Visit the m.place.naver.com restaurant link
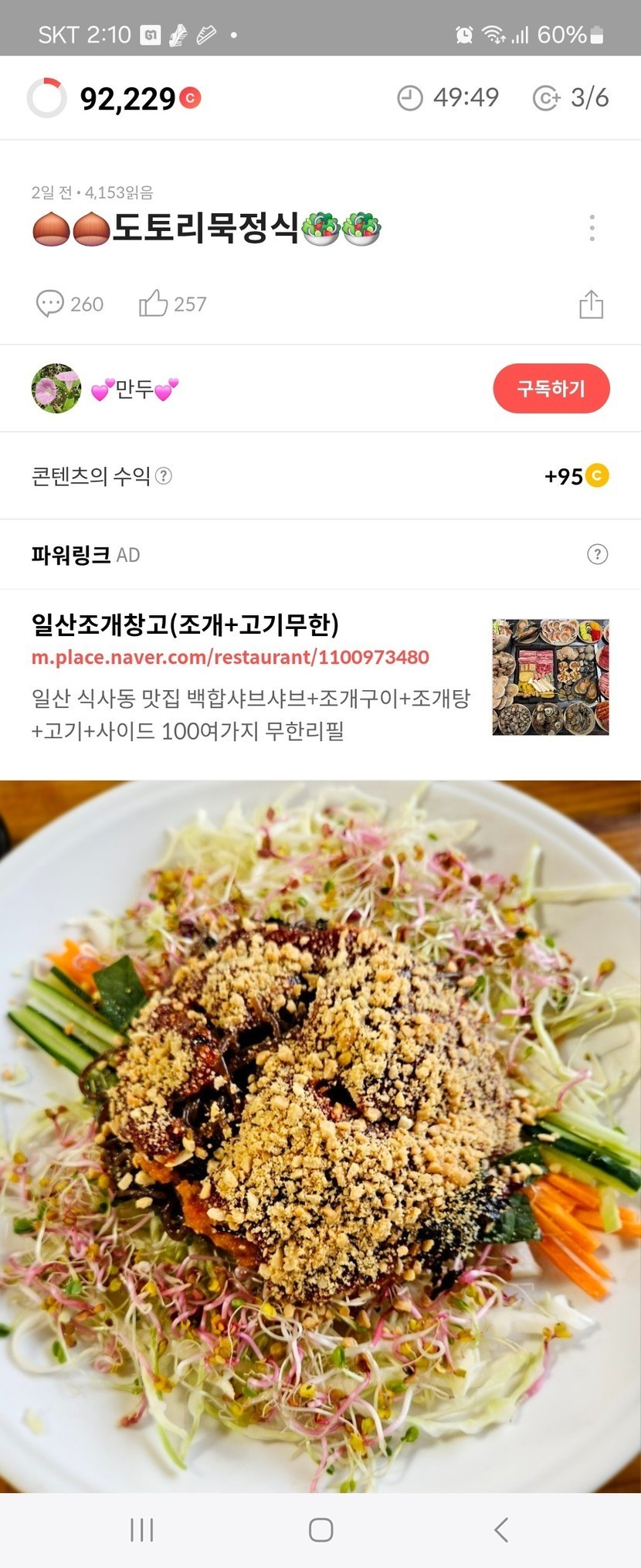The width and height of the screenshot is (641, 1568). coord(230,657)
